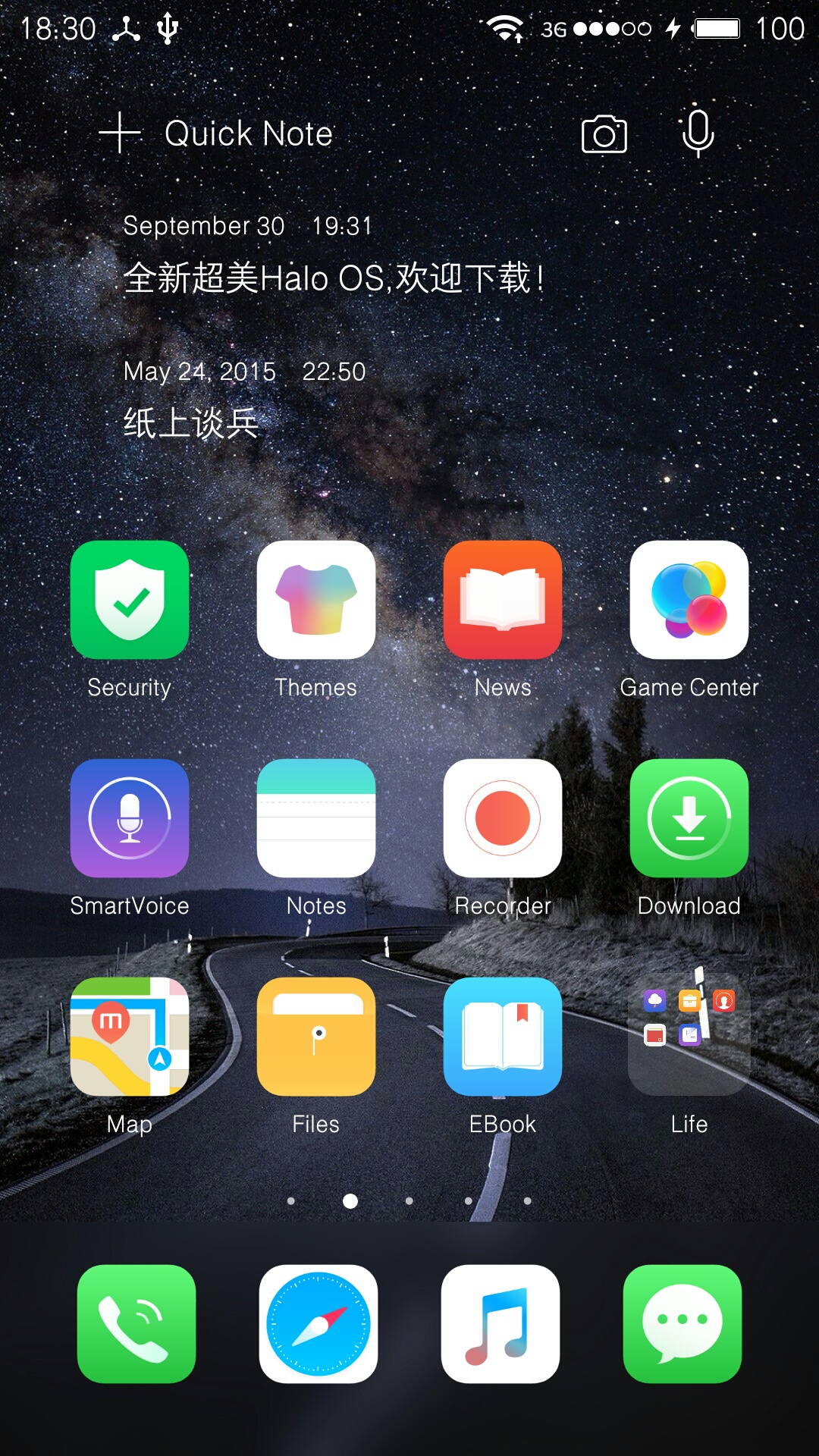Open the Phone dialer in the dock
Screen dimensions: 819x1456
coord(136,1324)
